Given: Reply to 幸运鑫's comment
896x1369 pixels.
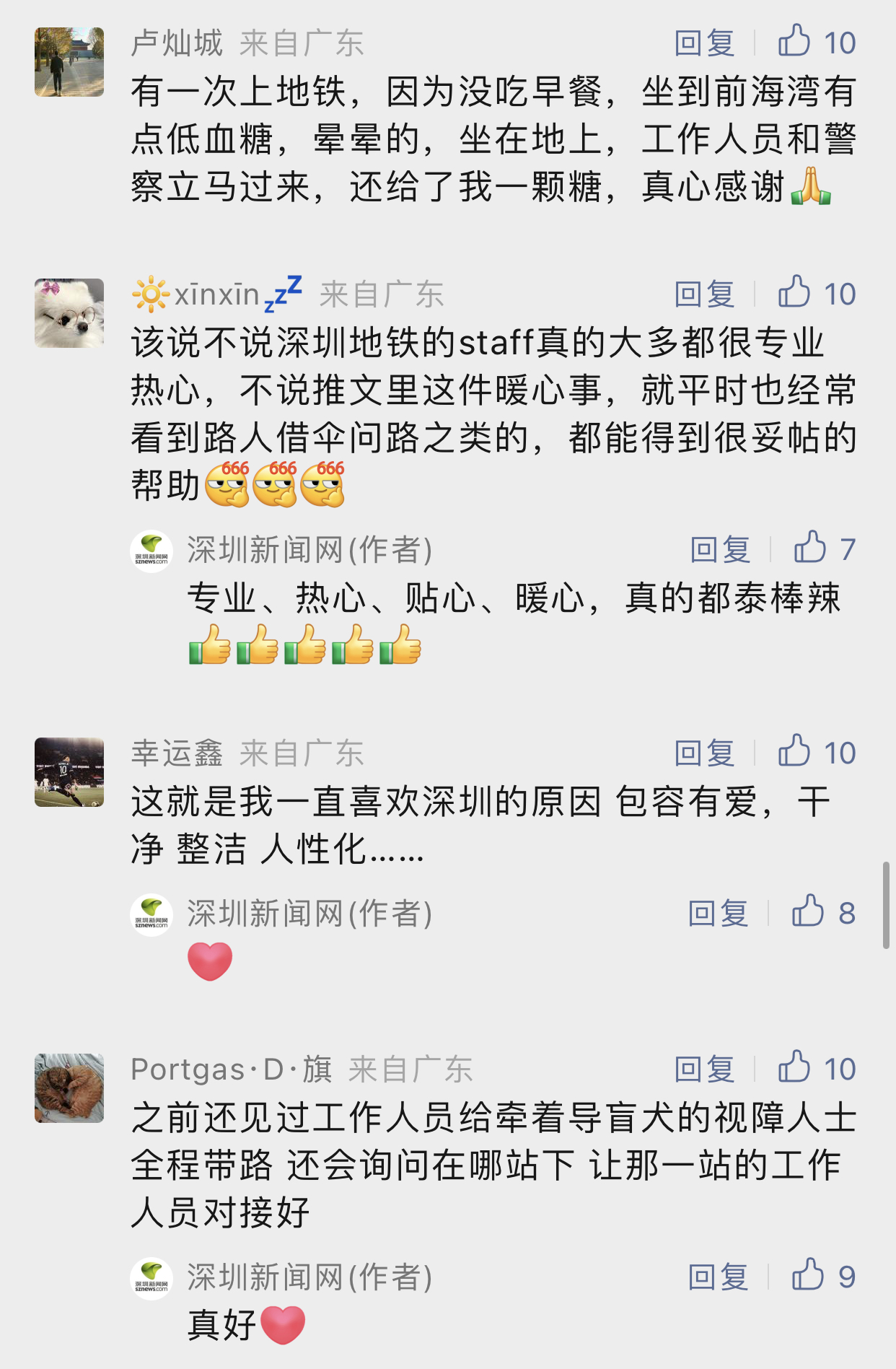Looking at the screenshot, I should (704, 753).
